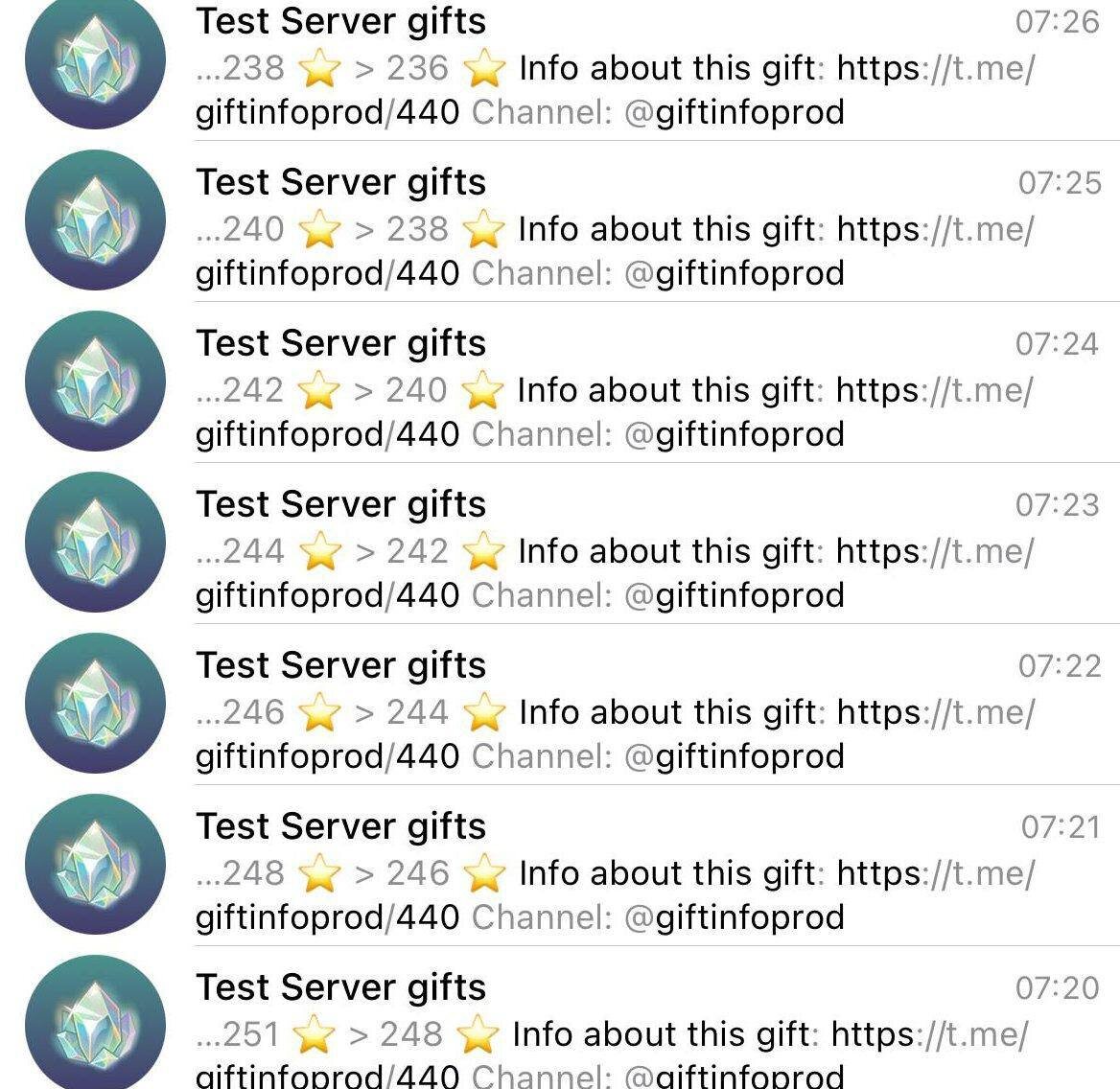The height and width of the screenshot is (1089, 1120).
Task: Open the 244 > 242 gift message row
Action: 560,544
